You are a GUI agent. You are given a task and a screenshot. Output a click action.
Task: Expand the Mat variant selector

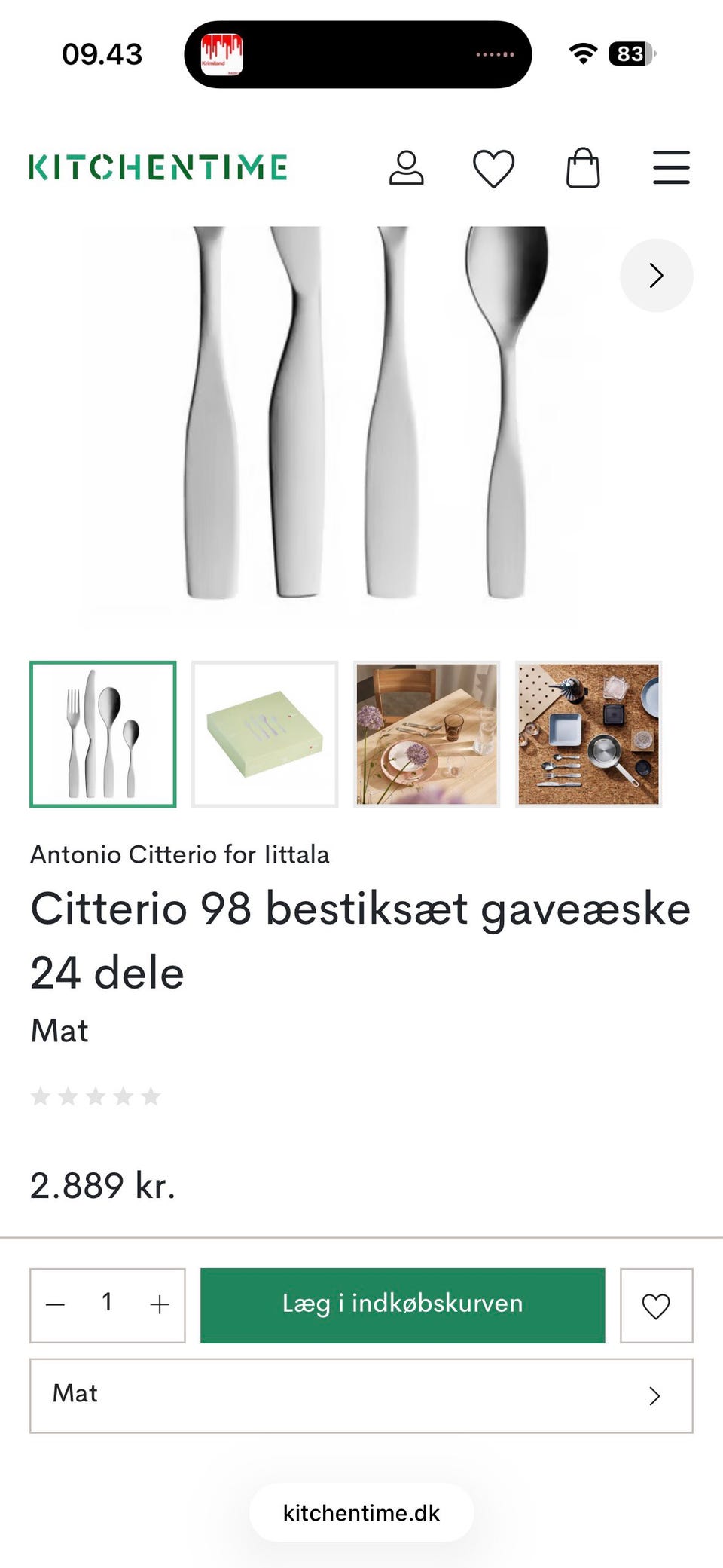[361, 1395]
